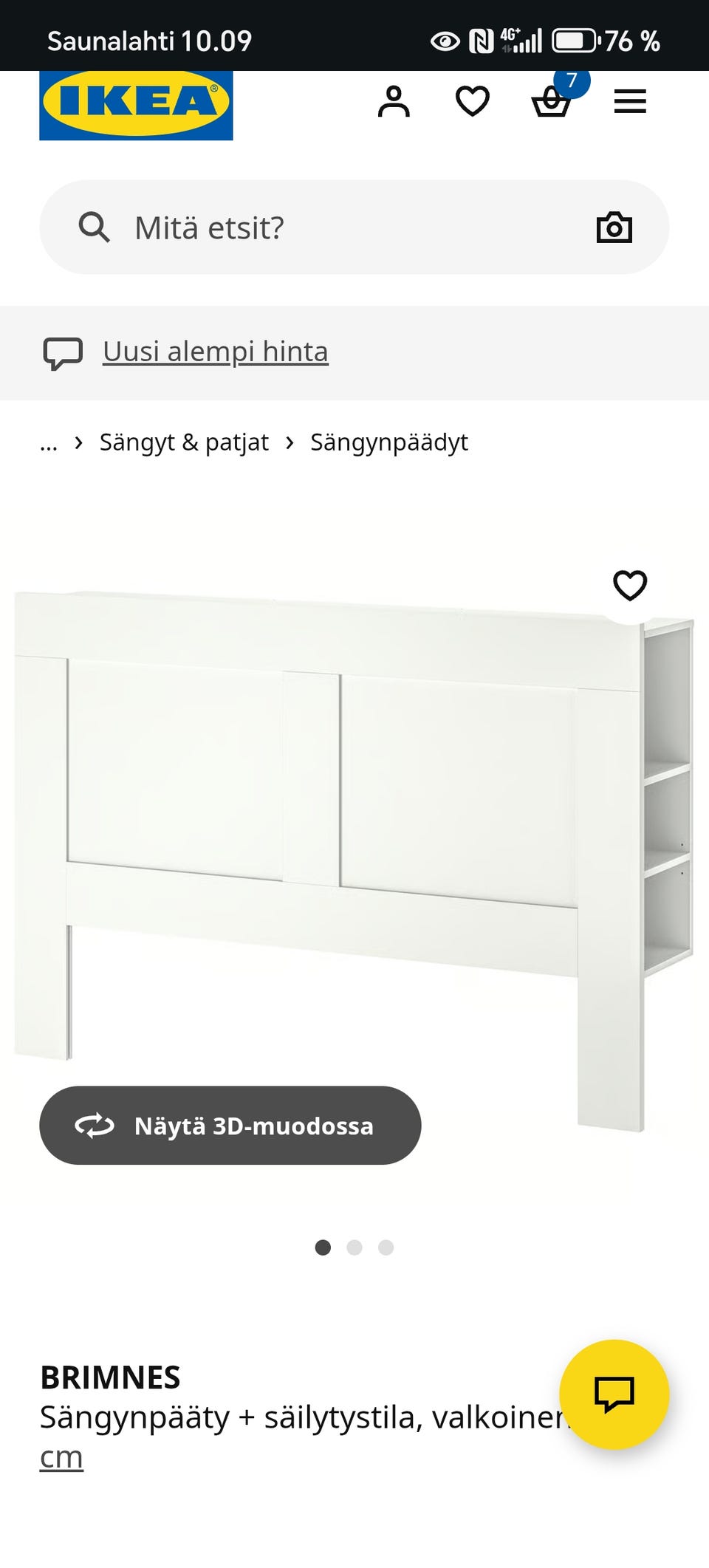This screenshot has width=709, height=1568.
Task: Activate the search magnifier icon
Action: 94,227
